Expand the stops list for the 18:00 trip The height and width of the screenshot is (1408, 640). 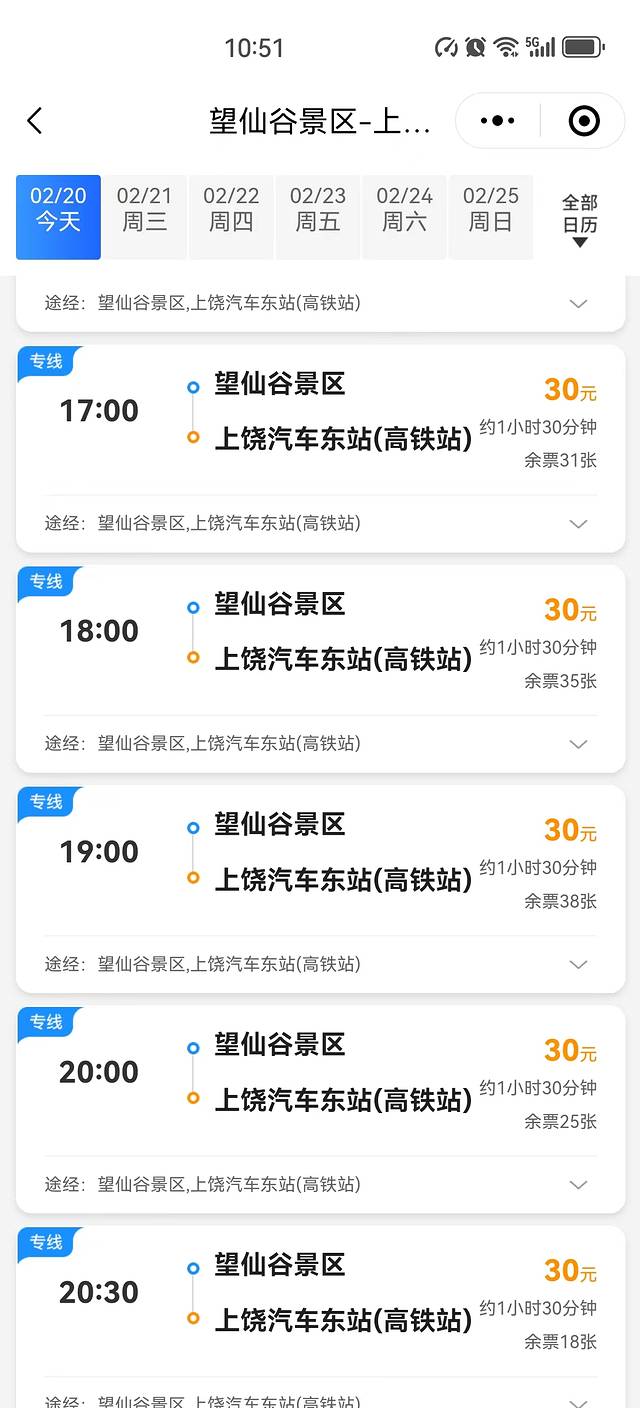click(x=578, y=744)
